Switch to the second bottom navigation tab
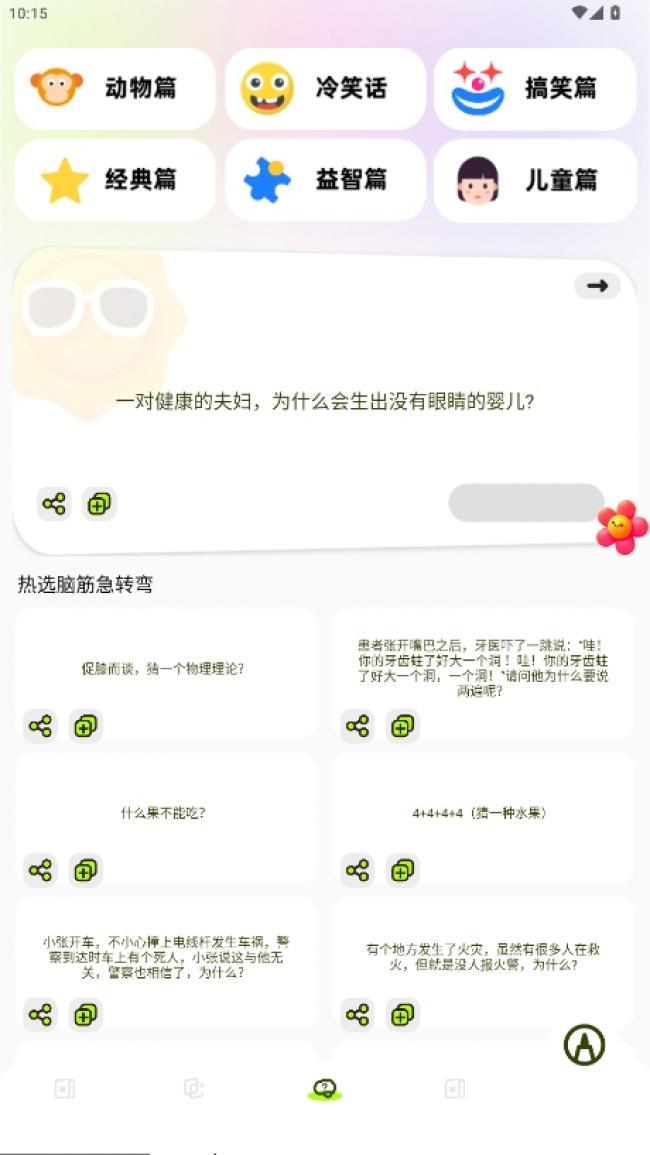The width and height of the screenshot is (650, 1155). pyautogui.click(x=194, y=1089)
